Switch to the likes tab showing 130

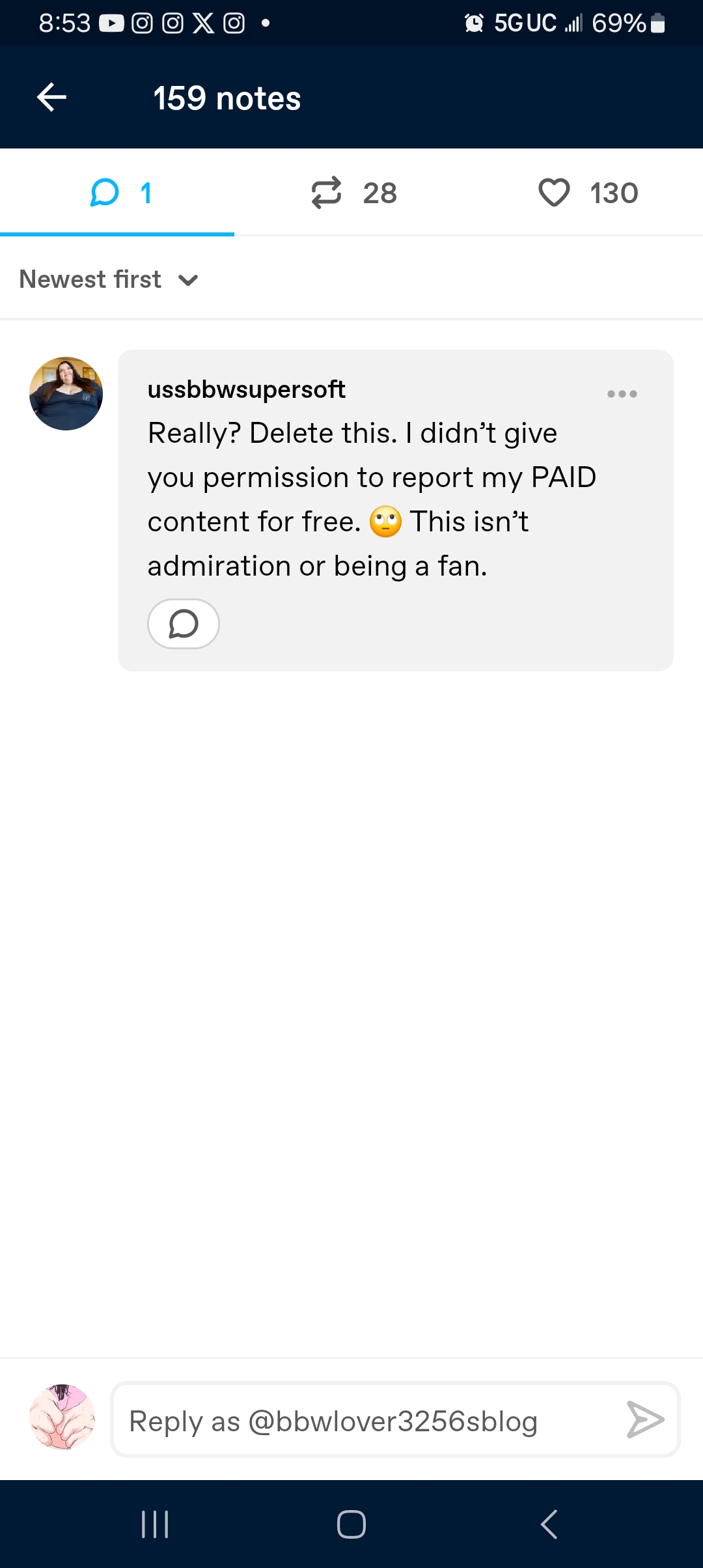(x=588, y=193)
